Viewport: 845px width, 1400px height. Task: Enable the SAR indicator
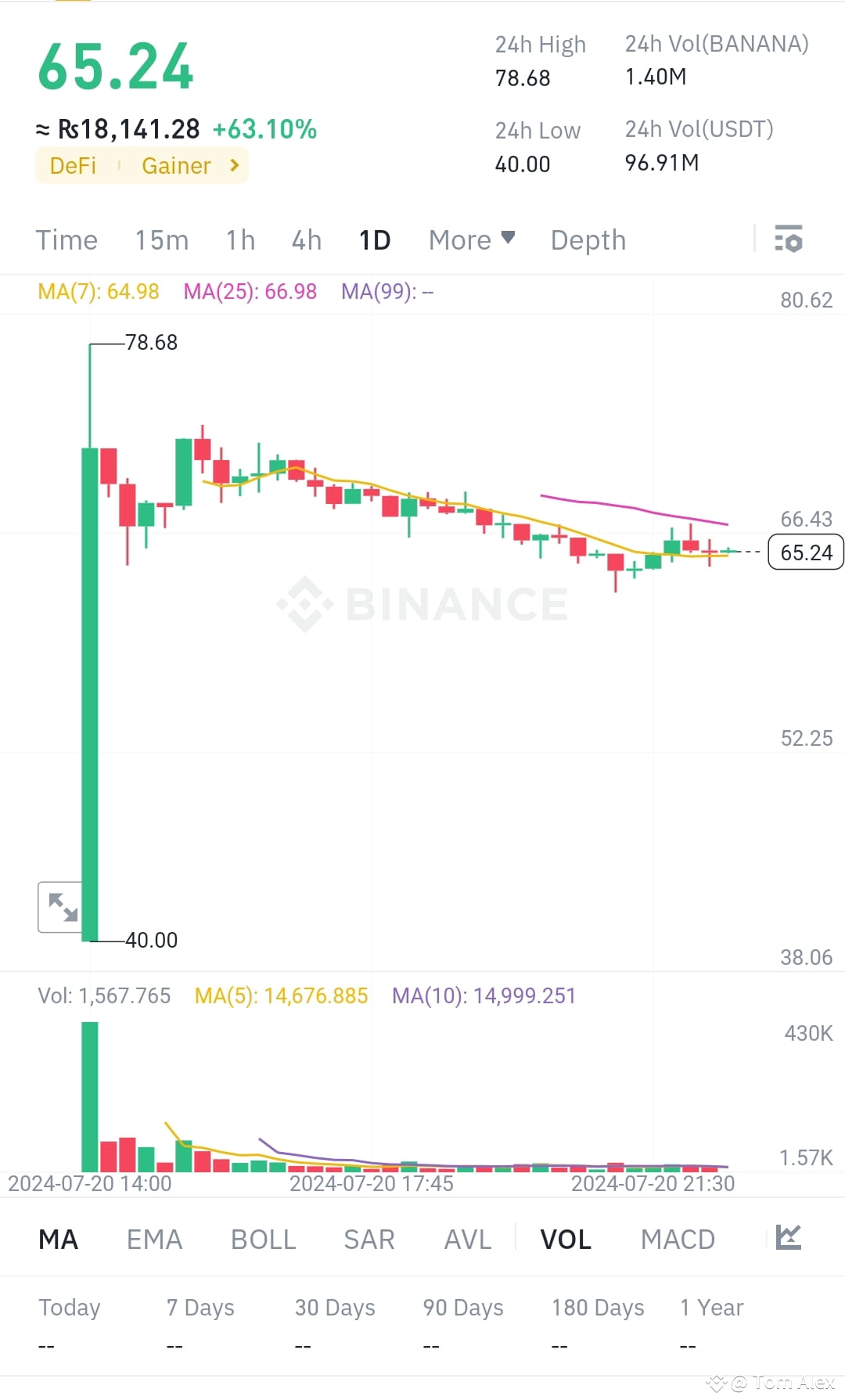[x=369, y=1239]
